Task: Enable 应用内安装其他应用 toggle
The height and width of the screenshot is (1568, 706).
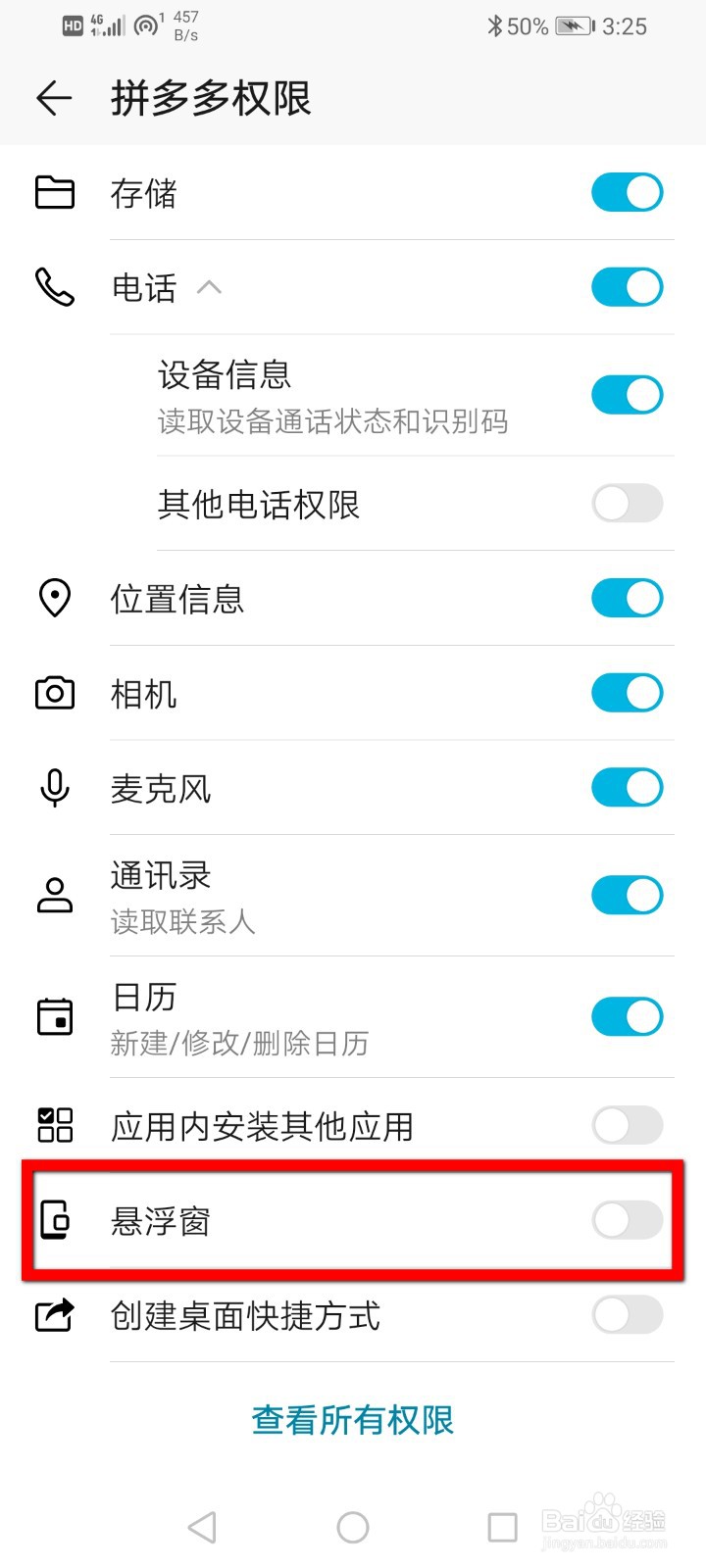Action: [x=627, y=1125]
